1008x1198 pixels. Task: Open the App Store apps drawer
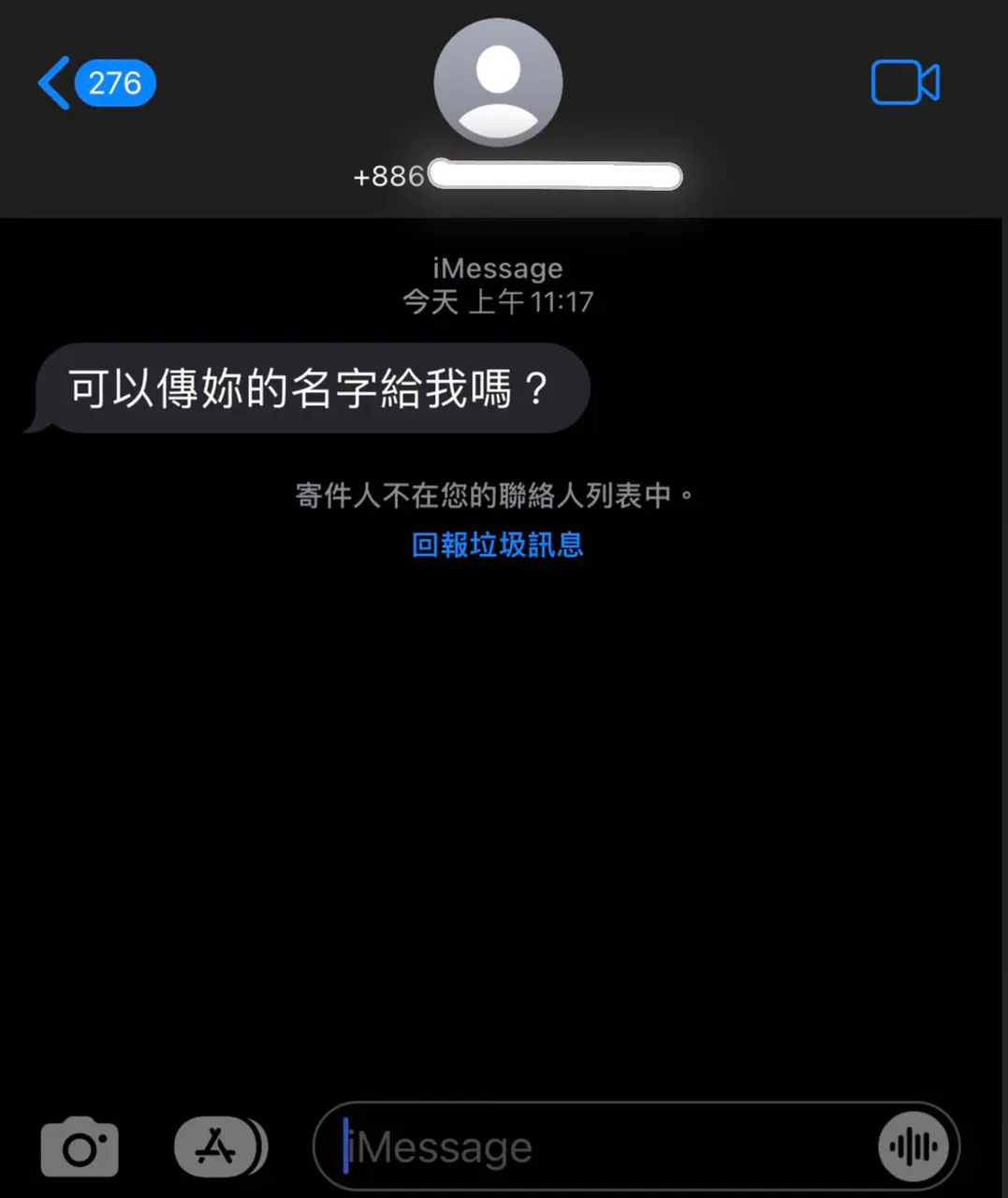coord(218,1147)
